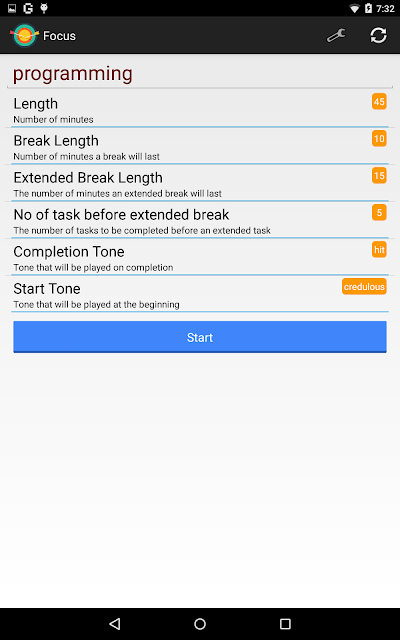
Task: Open the Length setting
Action: tap(200, 109)
